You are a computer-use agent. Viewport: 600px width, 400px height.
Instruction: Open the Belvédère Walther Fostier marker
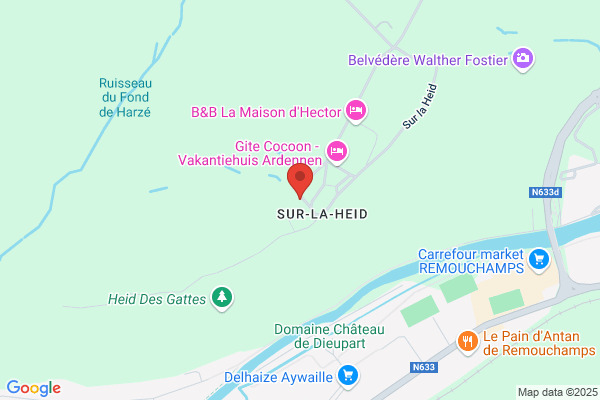[x=523, y=59]
